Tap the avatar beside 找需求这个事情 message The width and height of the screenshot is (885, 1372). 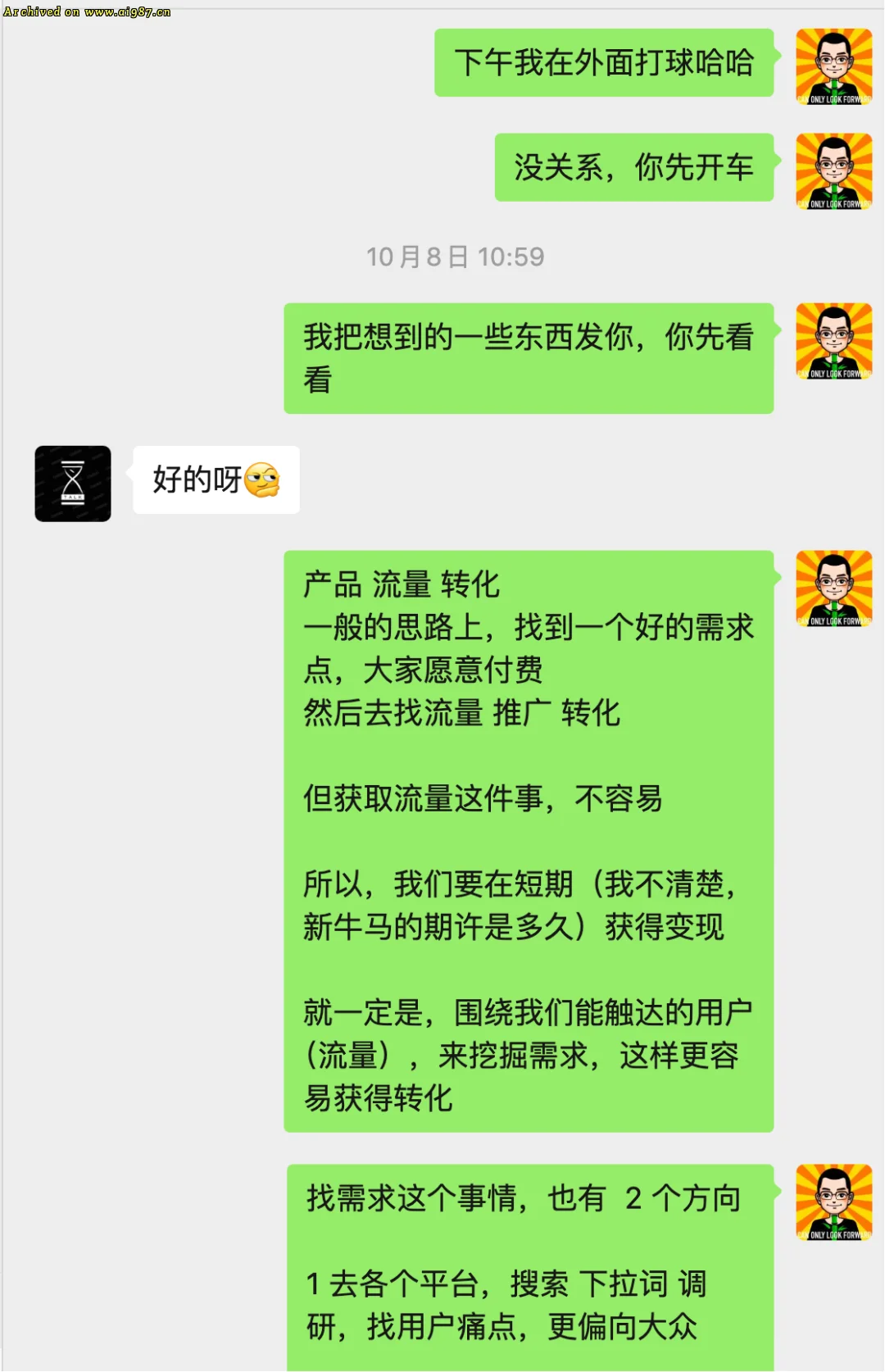tap(833, 1202)
